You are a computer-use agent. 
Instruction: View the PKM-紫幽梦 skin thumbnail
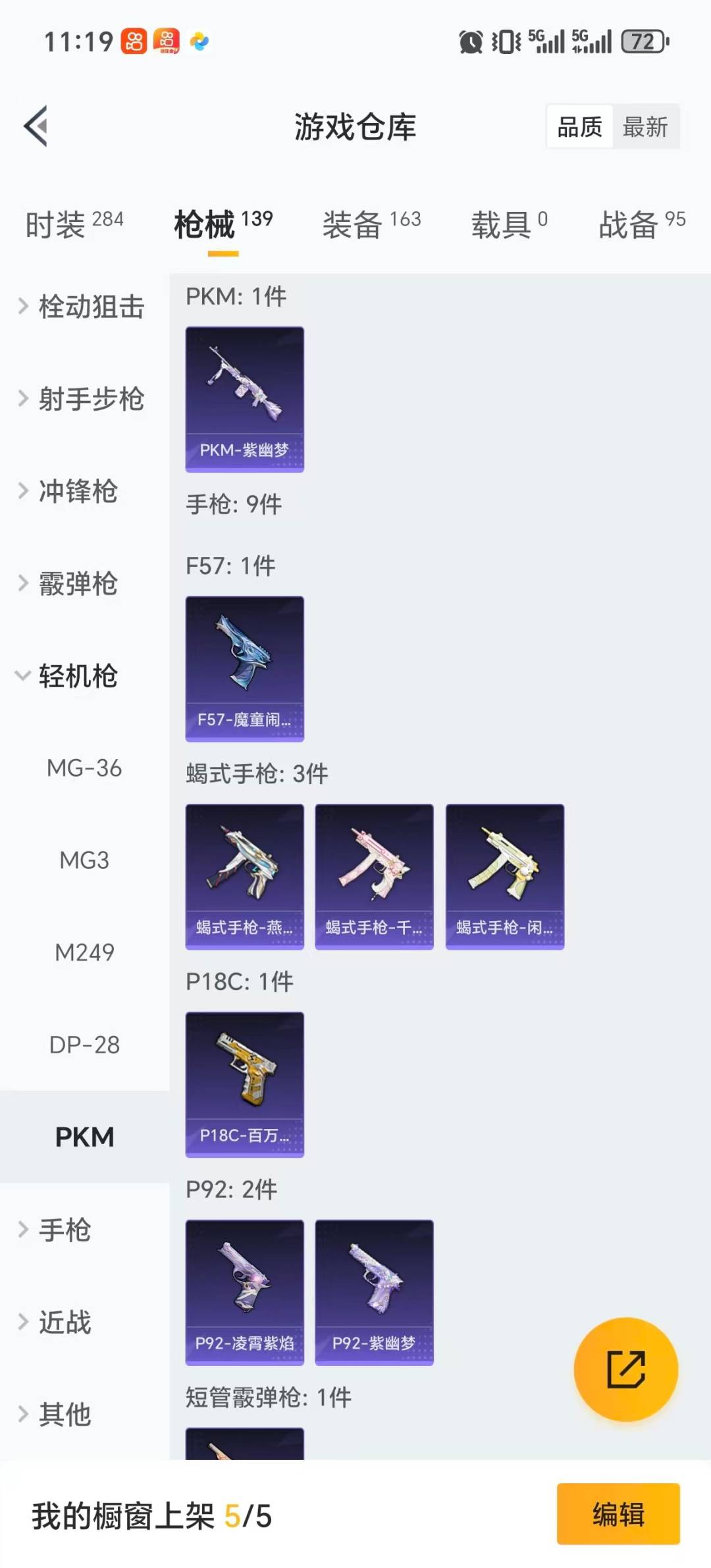pos(244,398)
